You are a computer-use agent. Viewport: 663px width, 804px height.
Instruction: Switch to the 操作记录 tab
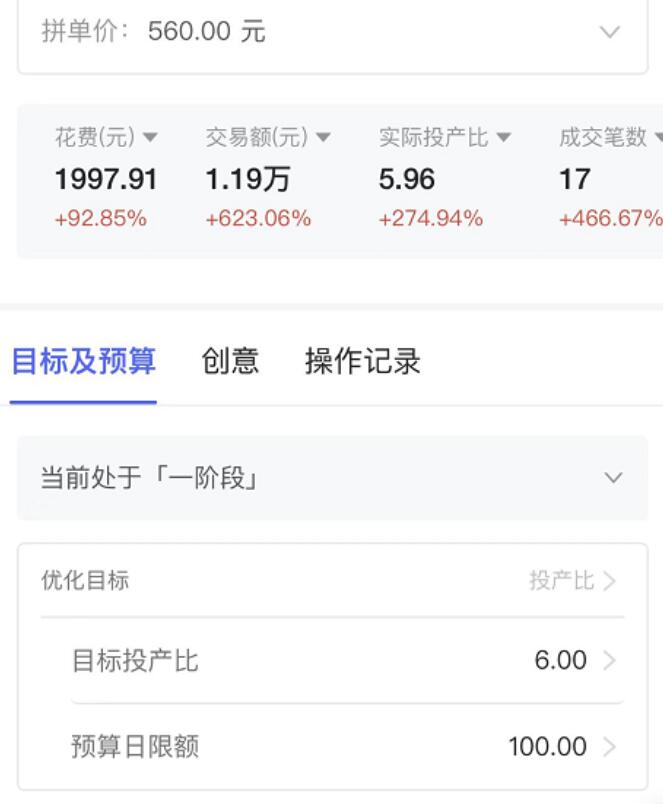click(362, 361)
